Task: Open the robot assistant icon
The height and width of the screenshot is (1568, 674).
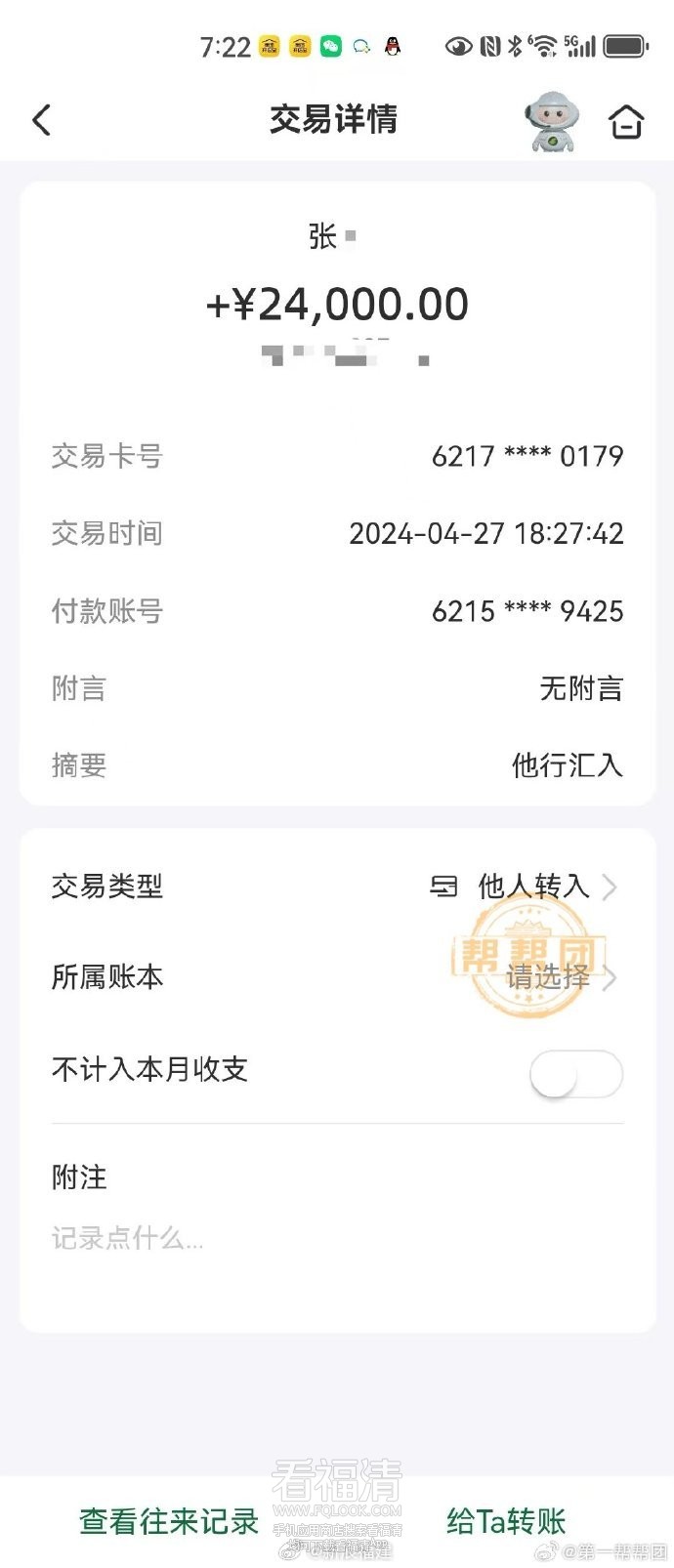Action: tap(554, 121)
